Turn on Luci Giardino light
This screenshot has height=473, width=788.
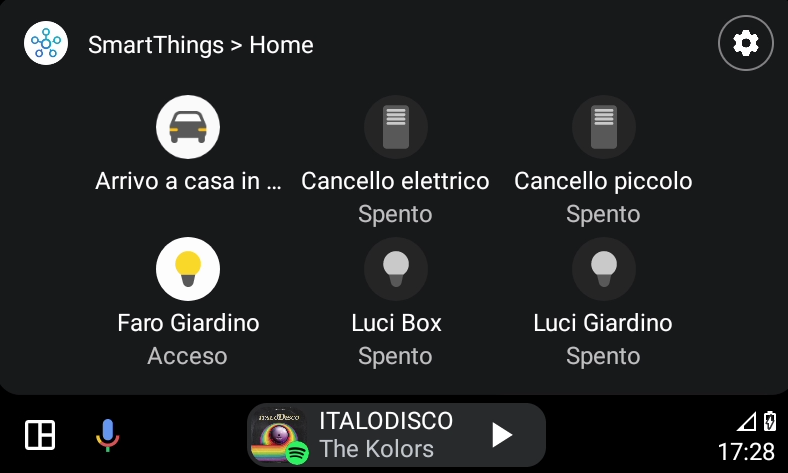tap(603, 269)
